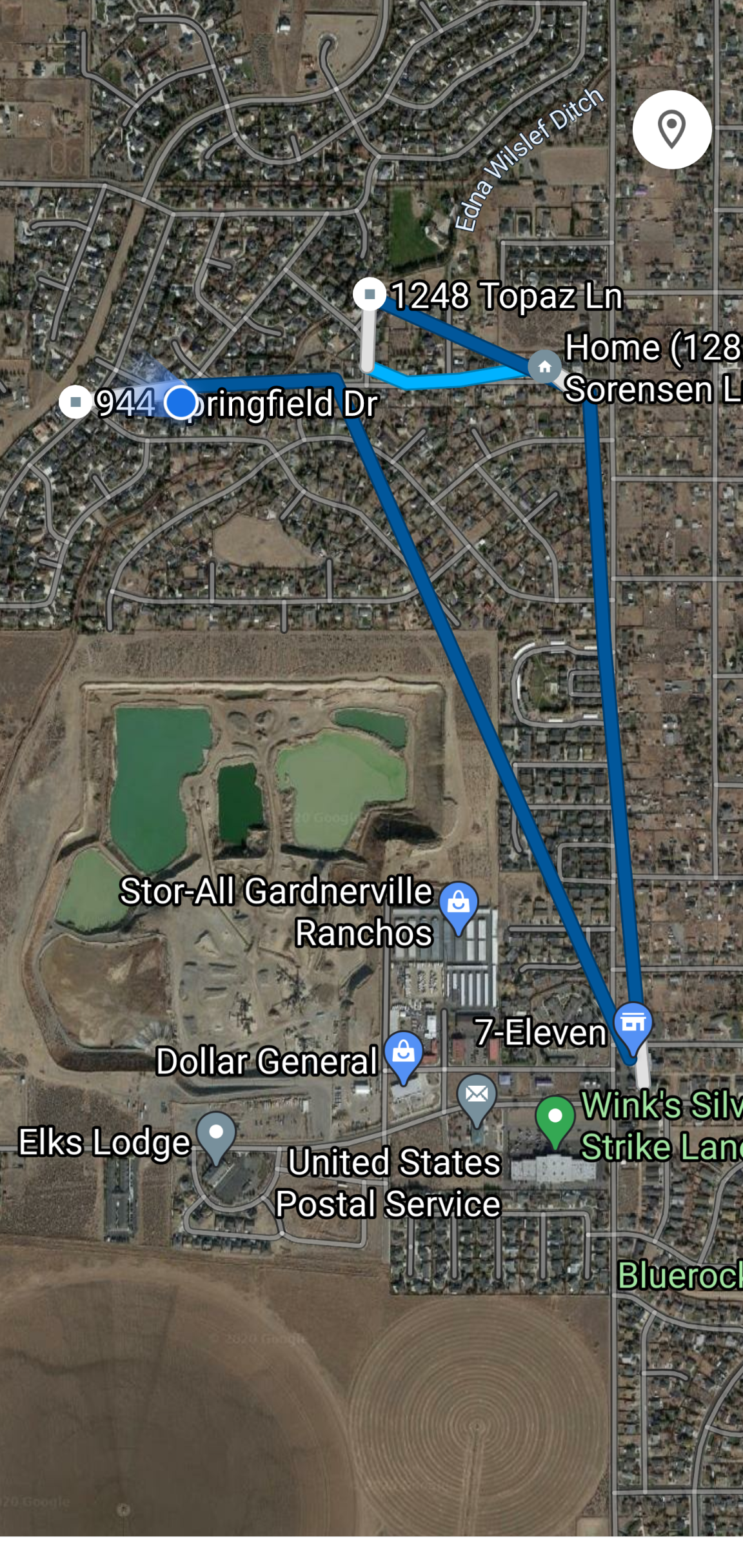743x1568 pixels.
Task: Select the Wink's Silver Strike Lanes pin
Action: tap(555, 1119)
